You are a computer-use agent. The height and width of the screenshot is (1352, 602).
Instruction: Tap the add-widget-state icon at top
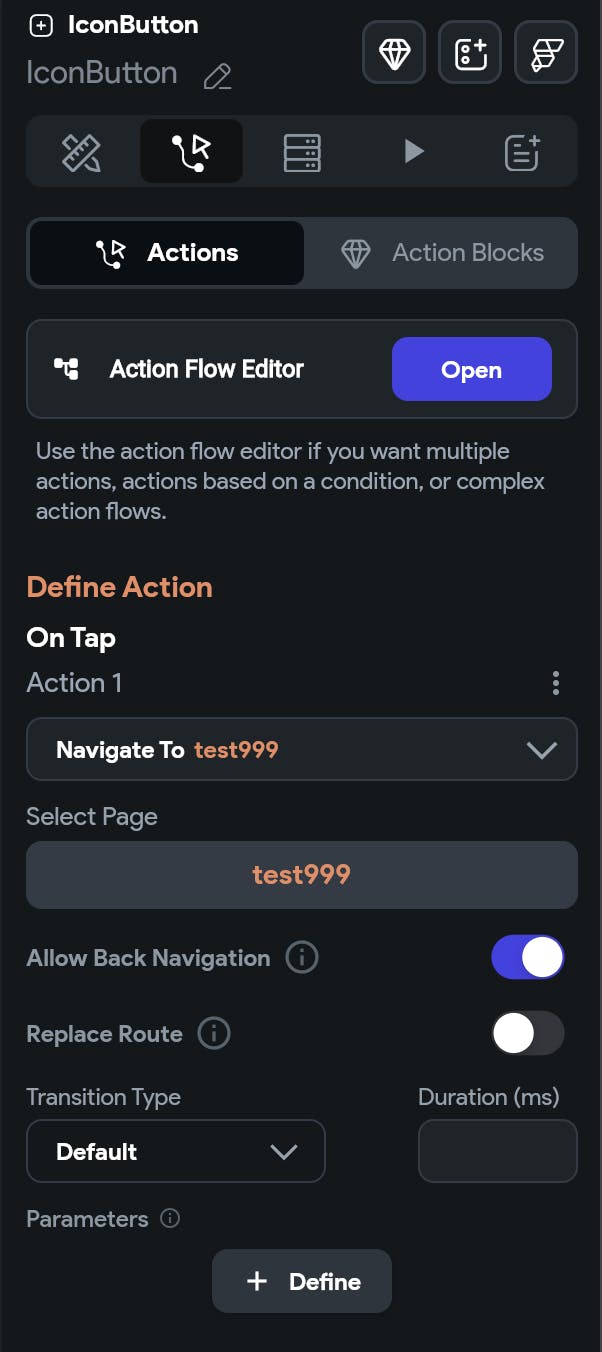[x=470, y=54]
